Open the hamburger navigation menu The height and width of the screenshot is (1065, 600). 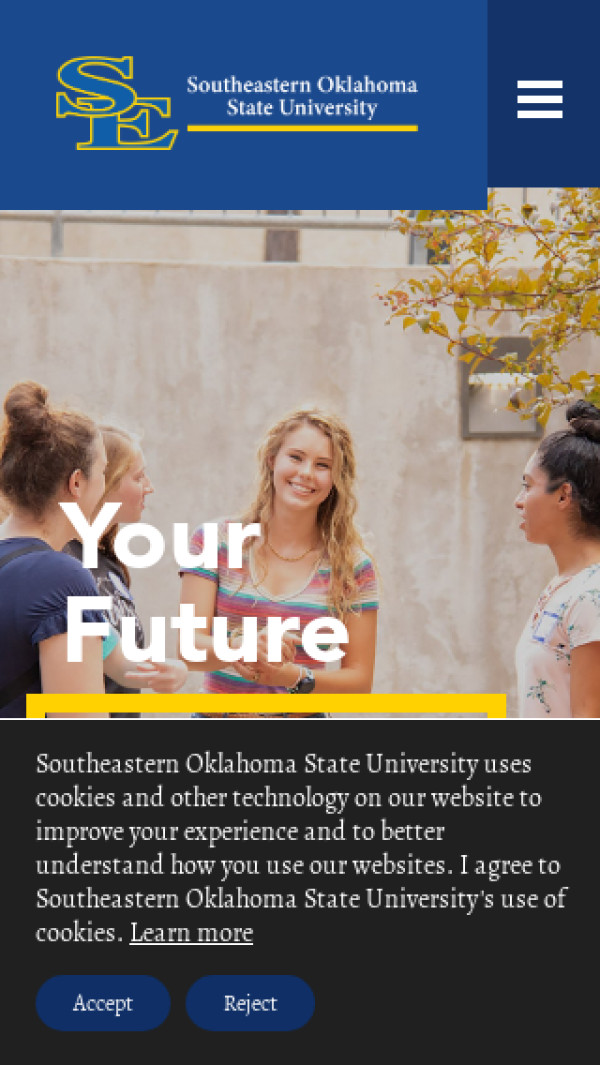540,99
